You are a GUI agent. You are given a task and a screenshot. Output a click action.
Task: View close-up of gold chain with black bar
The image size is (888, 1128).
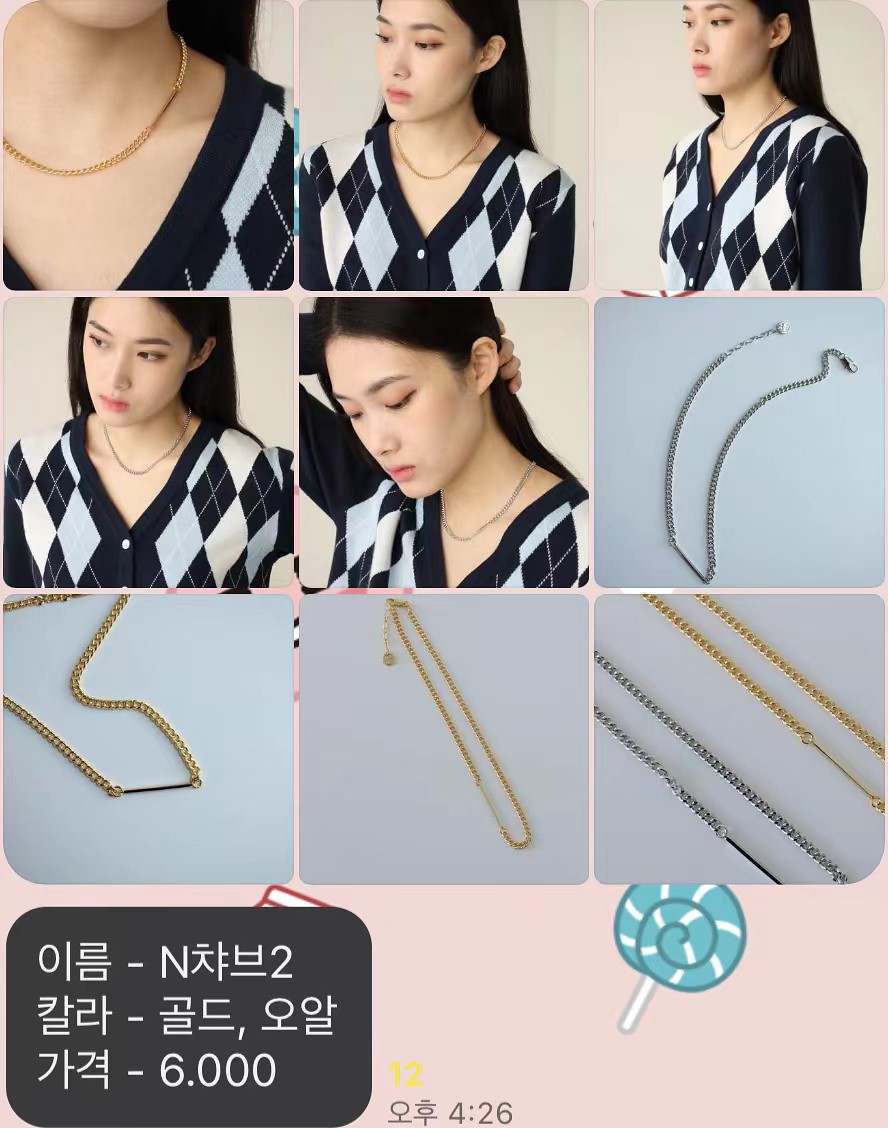[148, 738]
